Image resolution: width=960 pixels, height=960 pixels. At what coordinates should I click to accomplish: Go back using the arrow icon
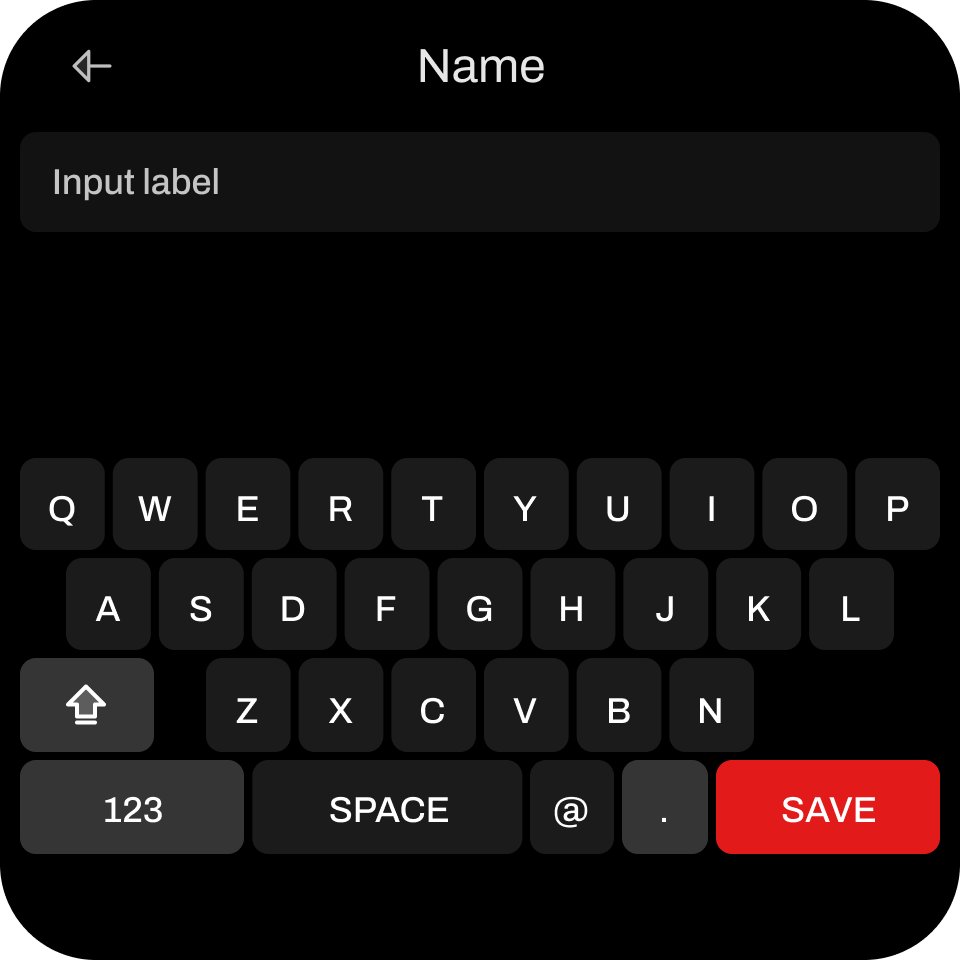pos(91,66)
